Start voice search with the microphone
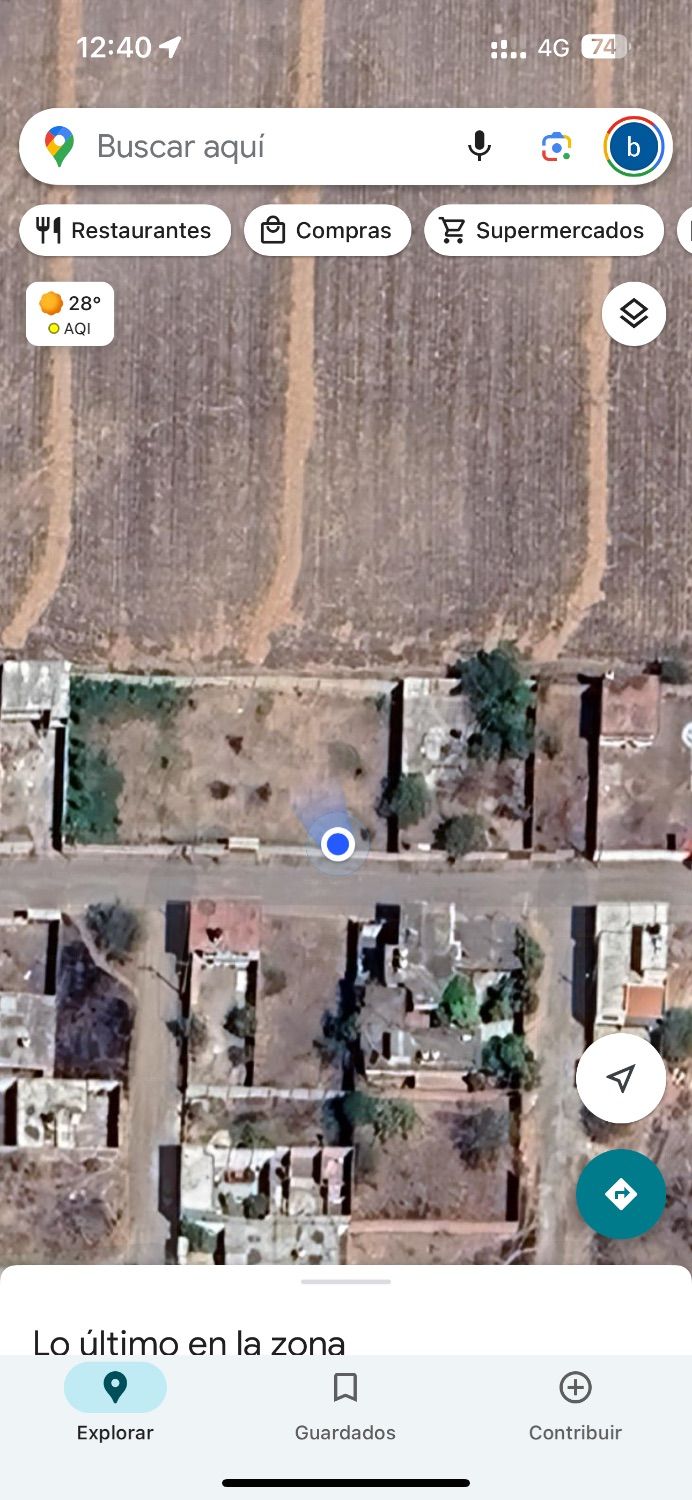 480,147
